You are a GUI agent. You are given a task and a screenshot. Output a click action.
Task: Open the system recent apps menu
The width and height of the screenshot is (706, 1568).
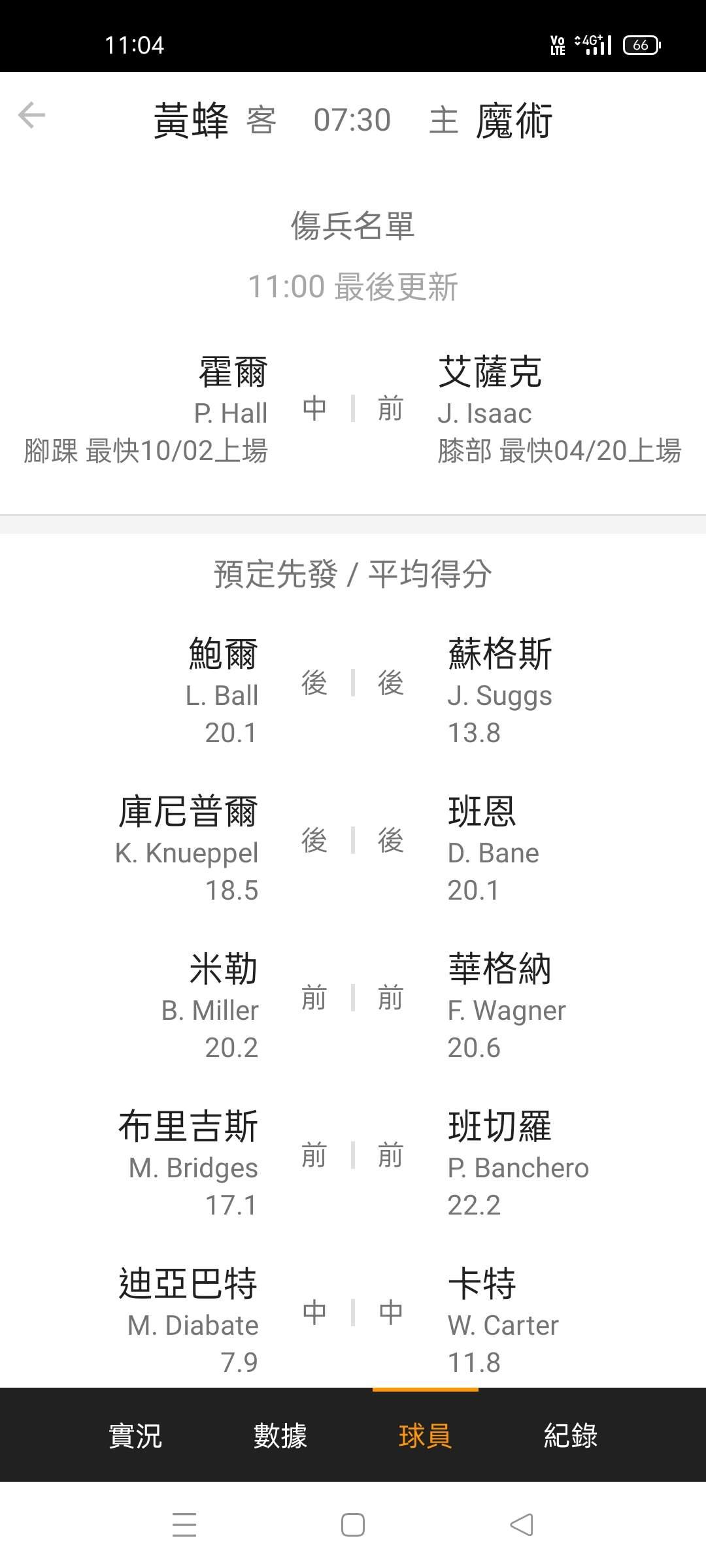(x=184, y=1526)
